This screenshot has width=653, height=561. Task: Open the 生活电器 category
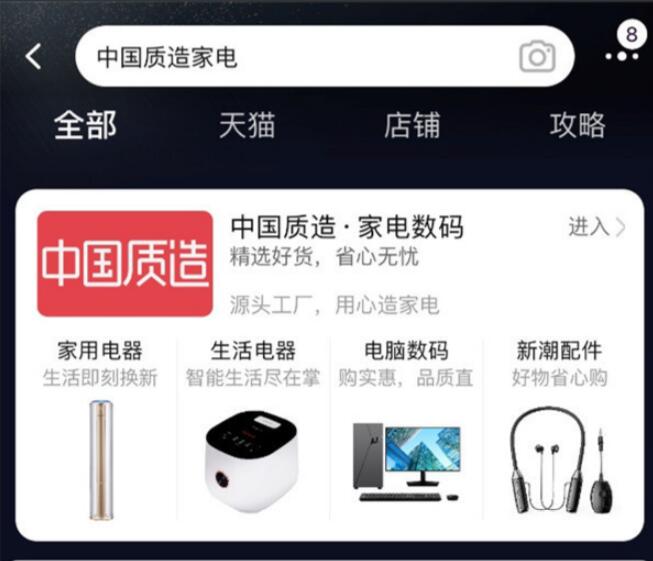(x=253, y=430)
